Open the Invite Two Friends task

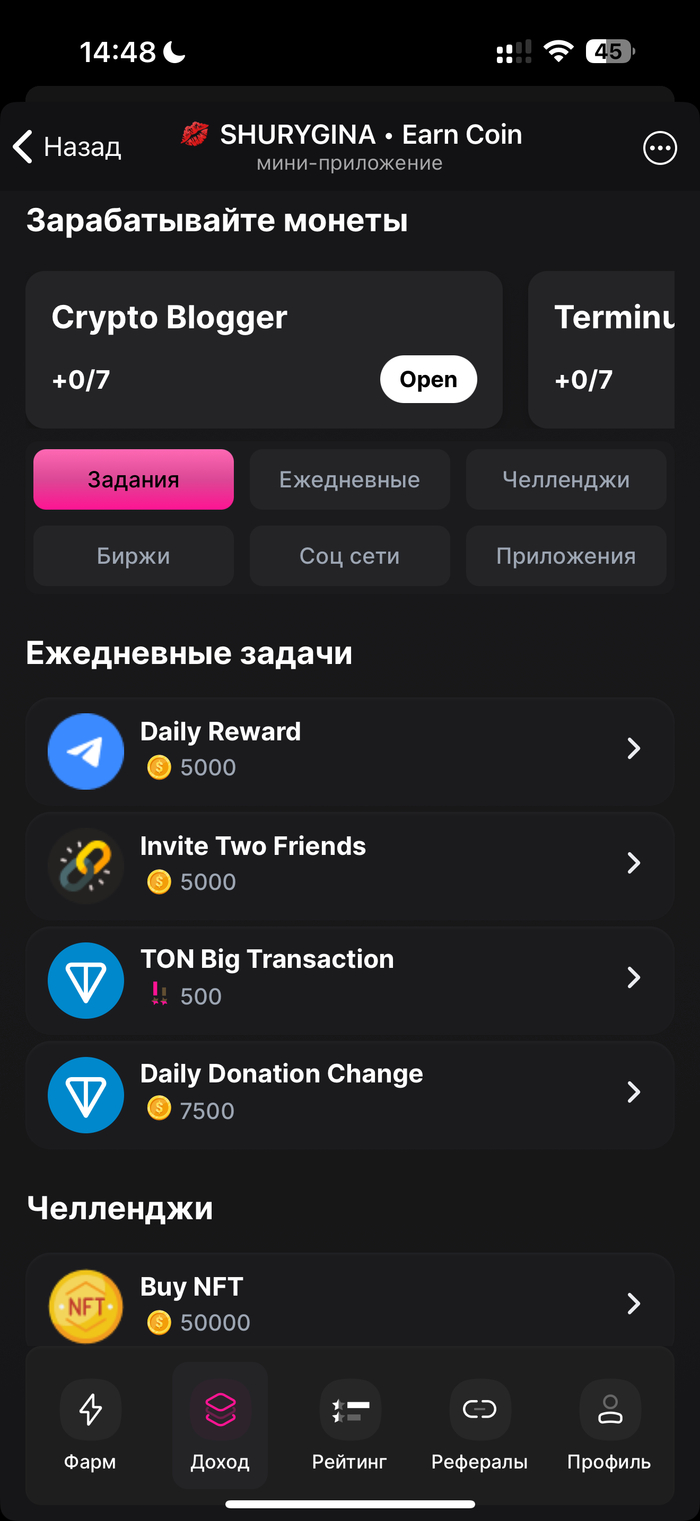point(350,865)
